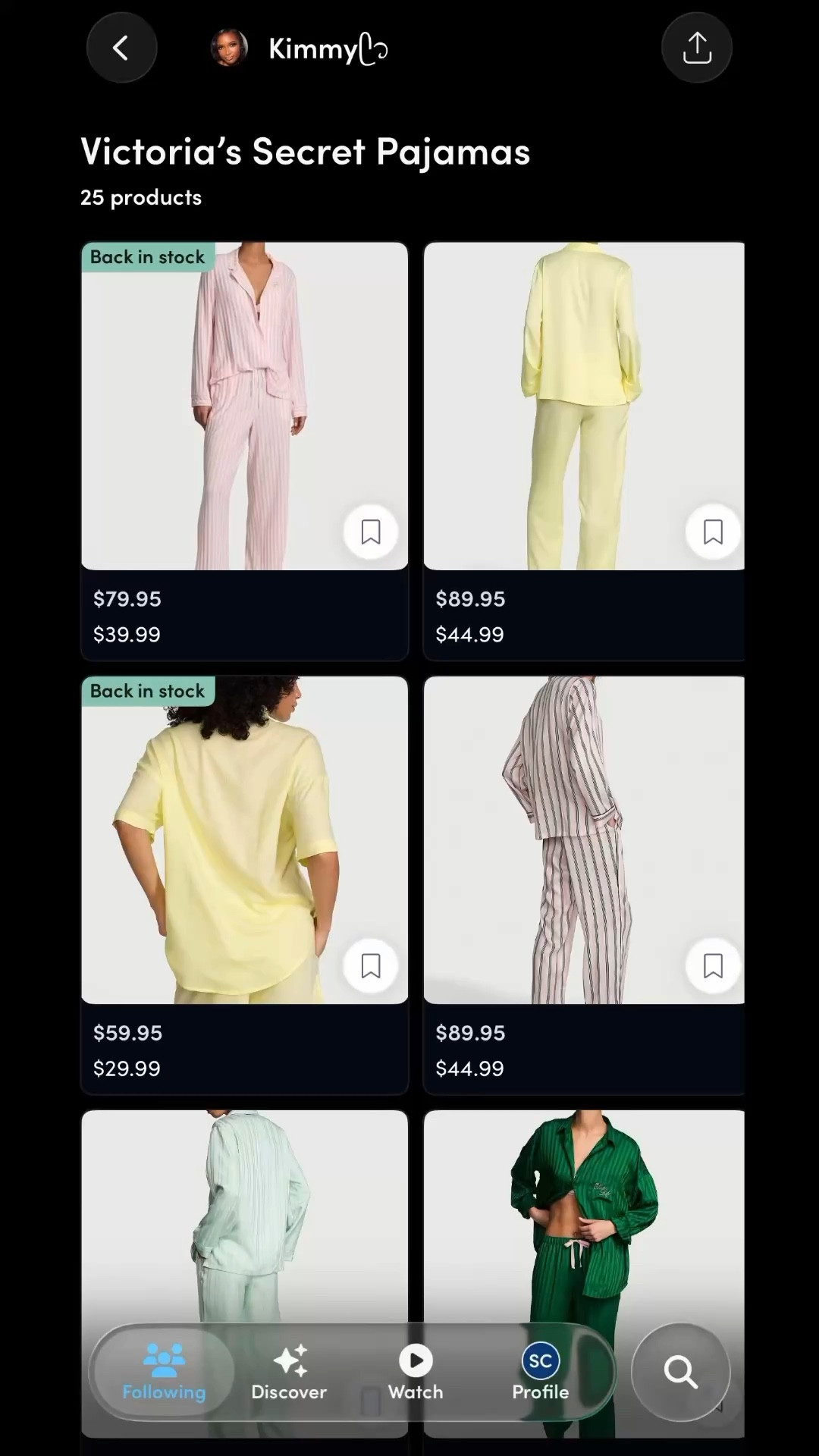
Task: Toggle bookmark on the pink striped pajama set
Action: pos(370,532)
